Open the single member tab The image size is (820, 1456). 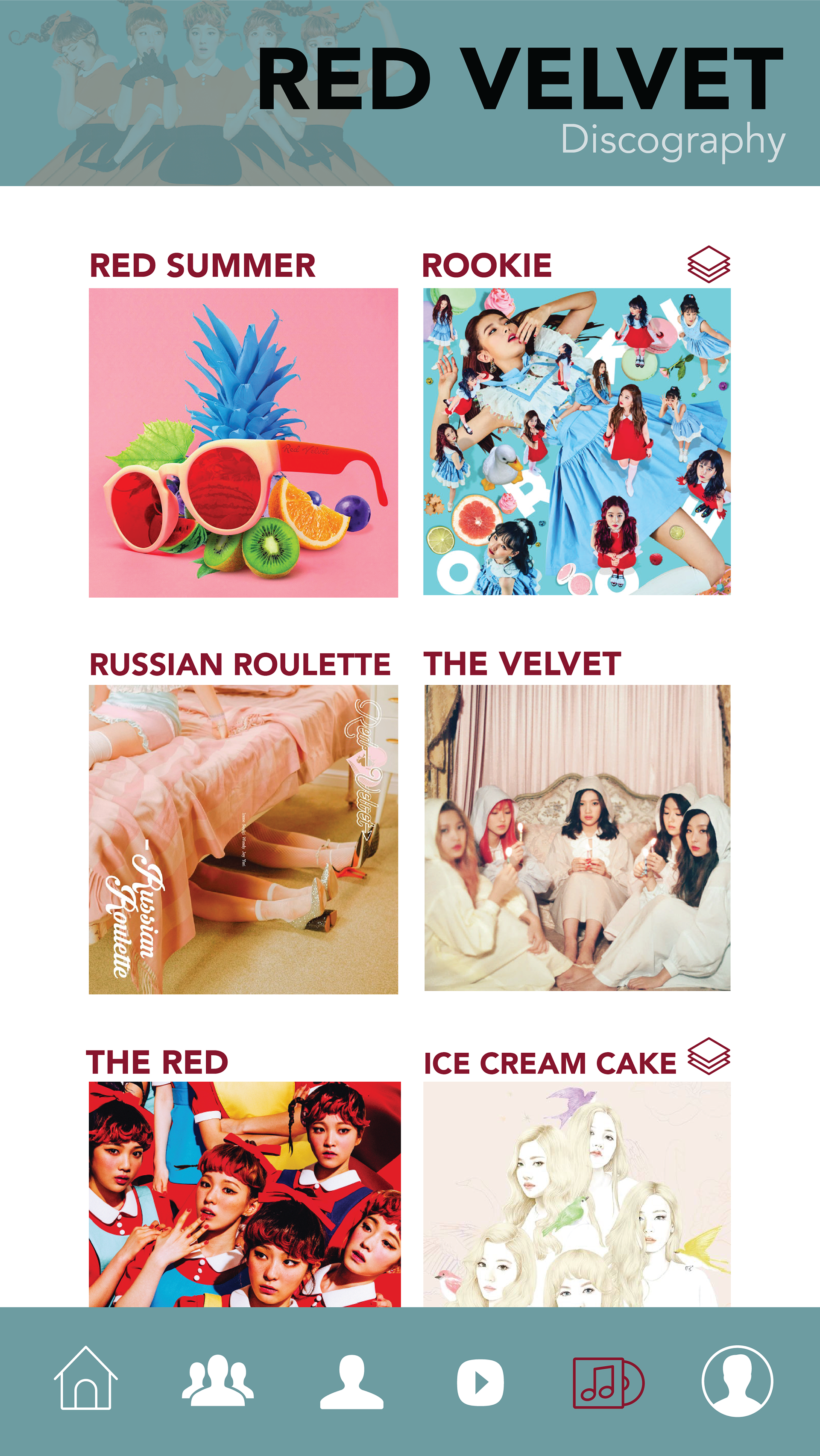click(351, 1382)
